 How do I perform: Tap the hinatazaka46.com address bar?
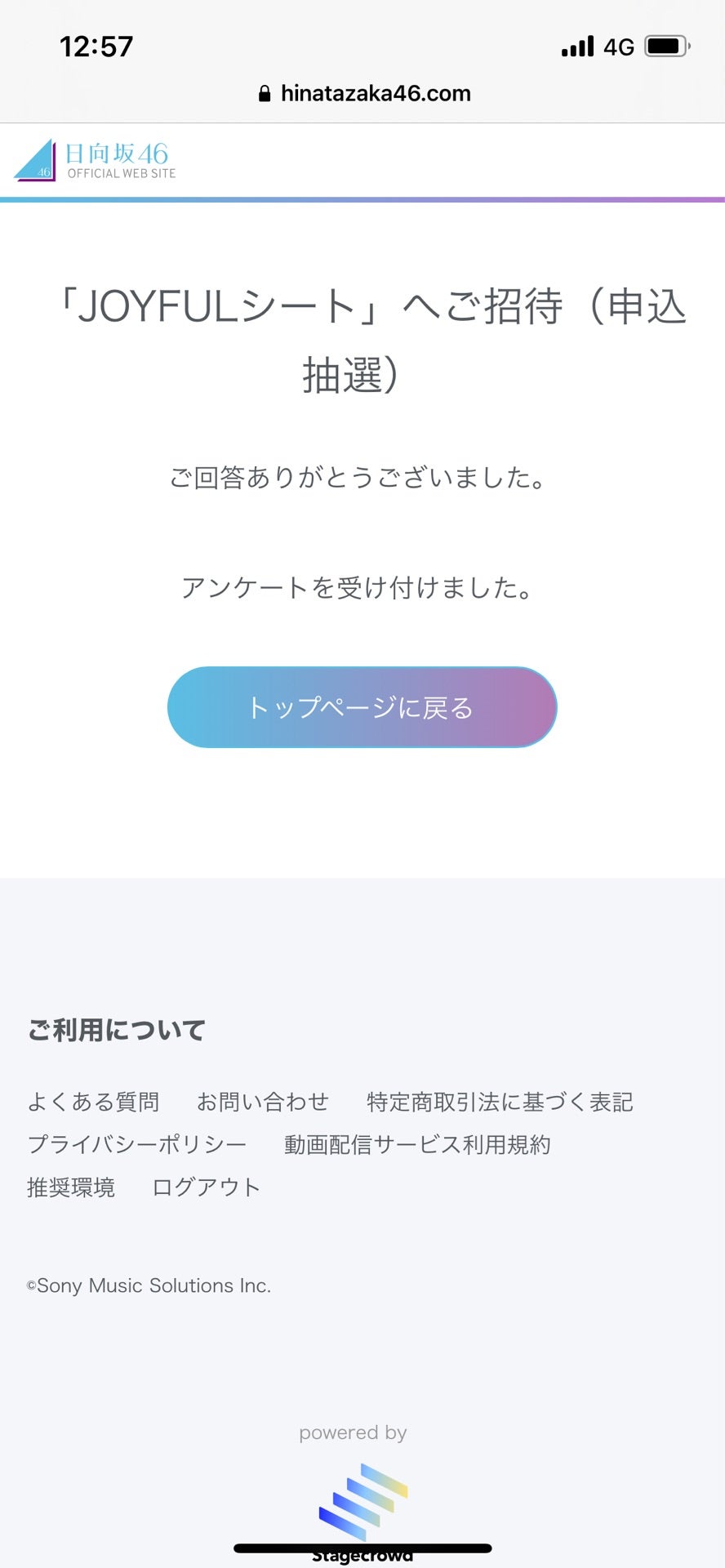(376, 92)
